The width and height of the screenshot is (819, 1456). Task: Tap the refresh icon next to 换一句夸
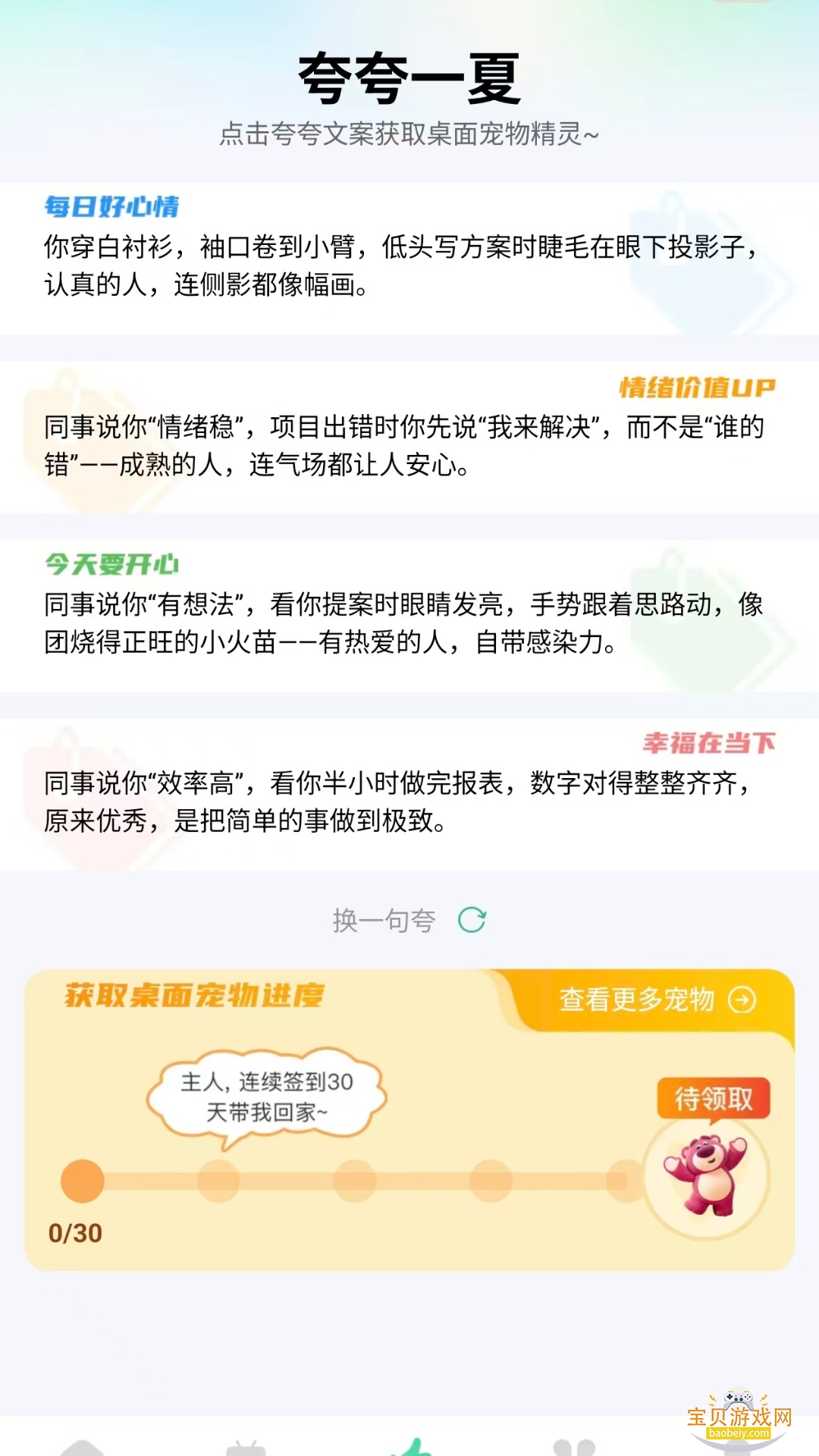click(x=472, y=918)
